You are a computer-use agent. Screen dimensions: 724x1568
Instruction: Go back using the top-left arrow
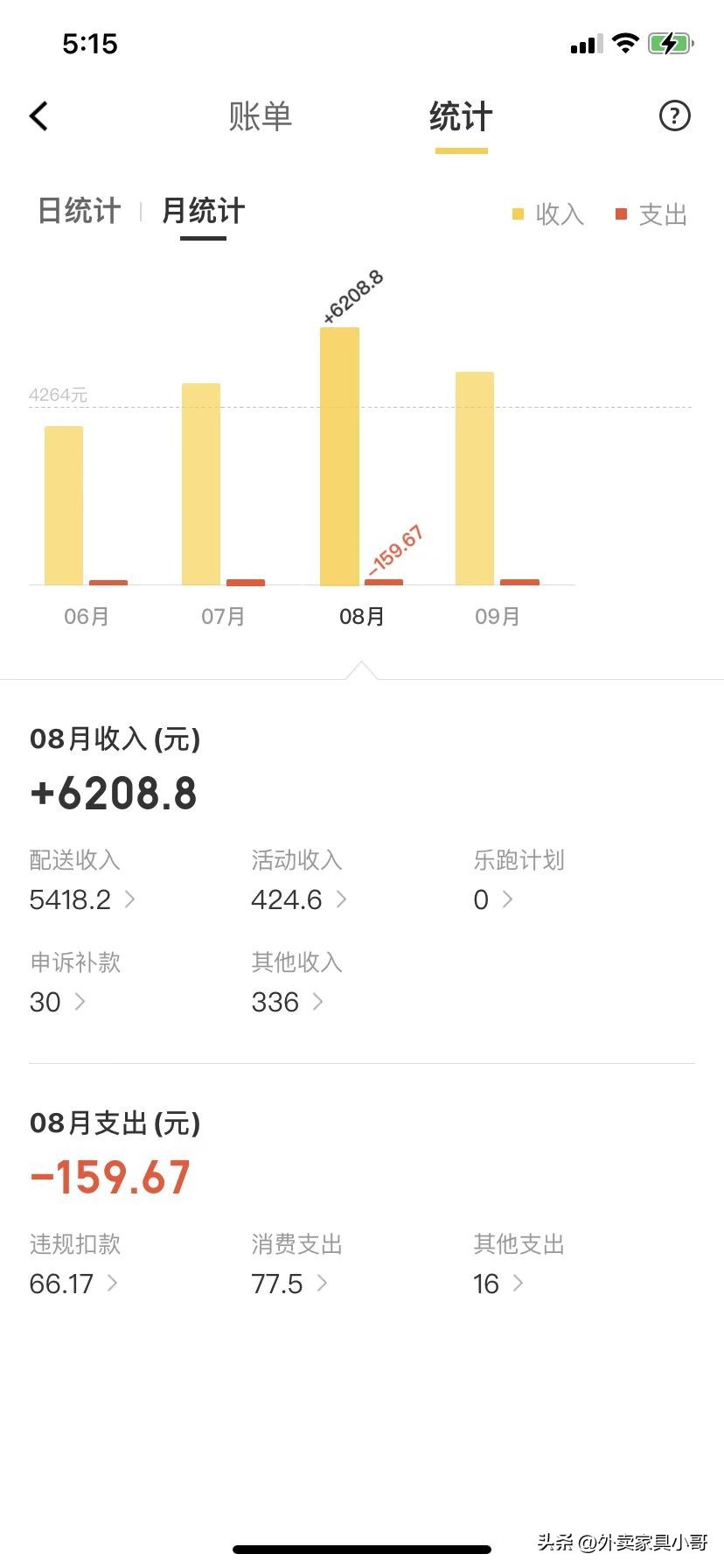click(x=39, y=116)
